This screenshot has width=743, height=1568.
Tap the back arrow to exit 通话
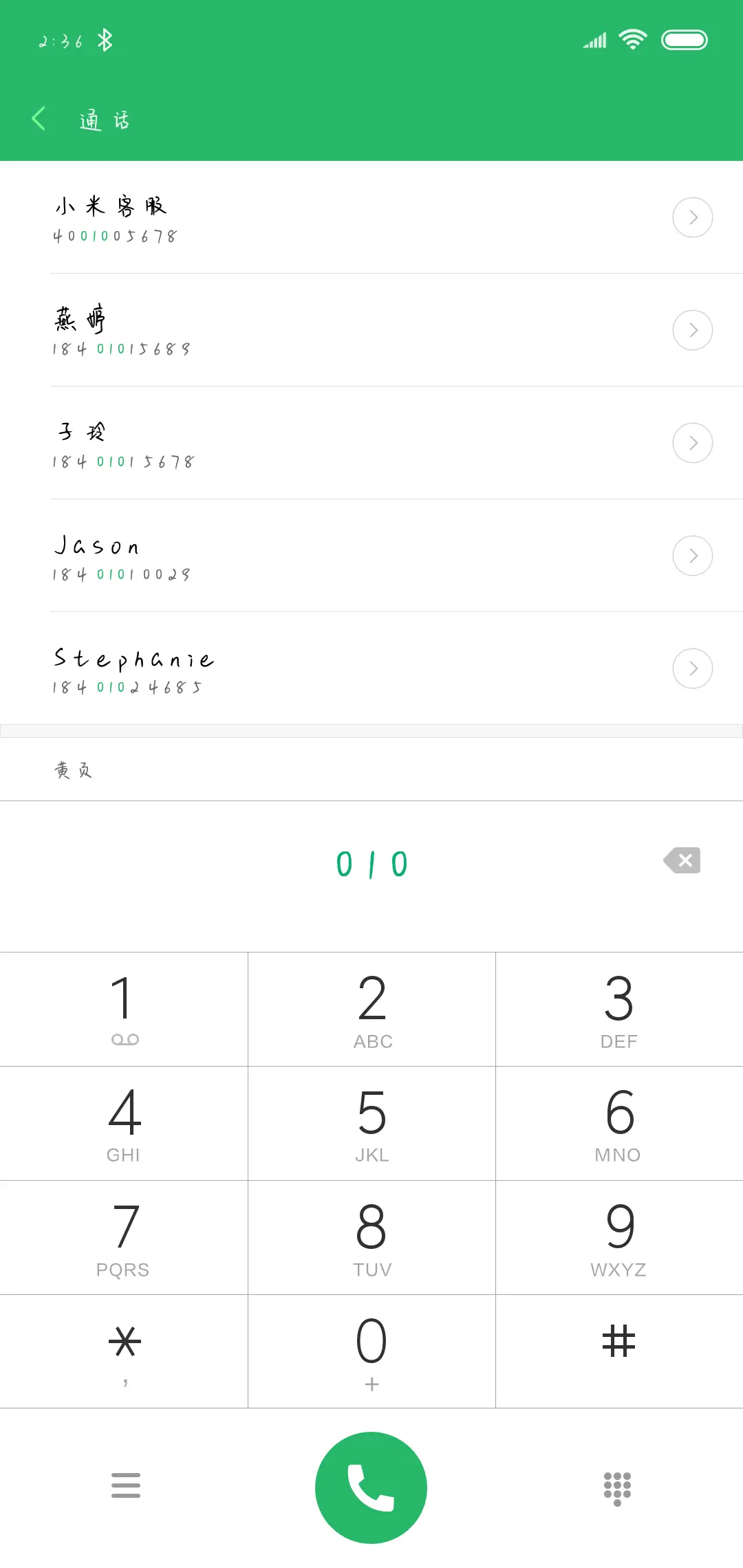tap(39, 118)
